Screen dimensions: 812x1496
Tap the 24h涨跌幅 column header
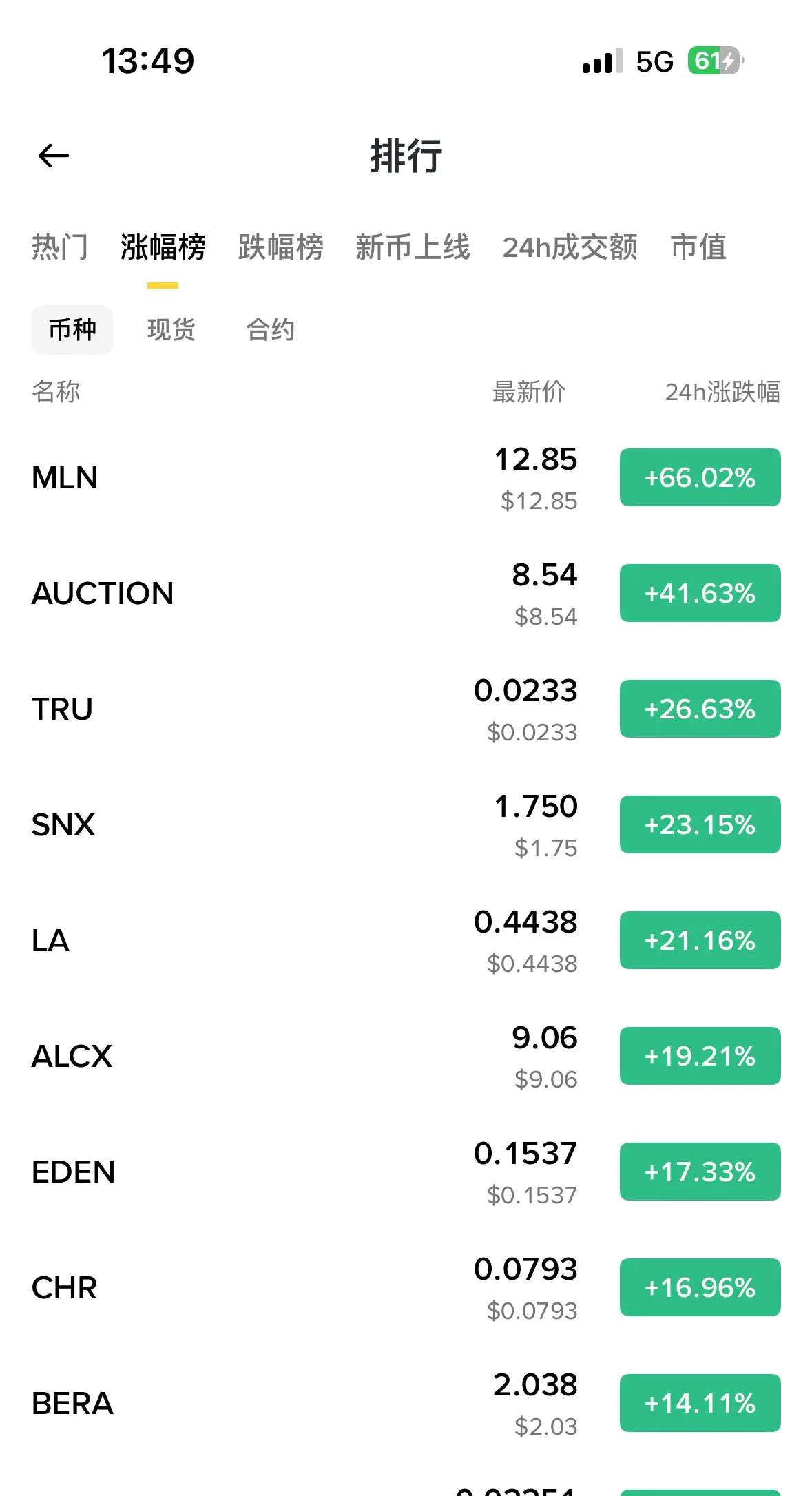(722, 392)
